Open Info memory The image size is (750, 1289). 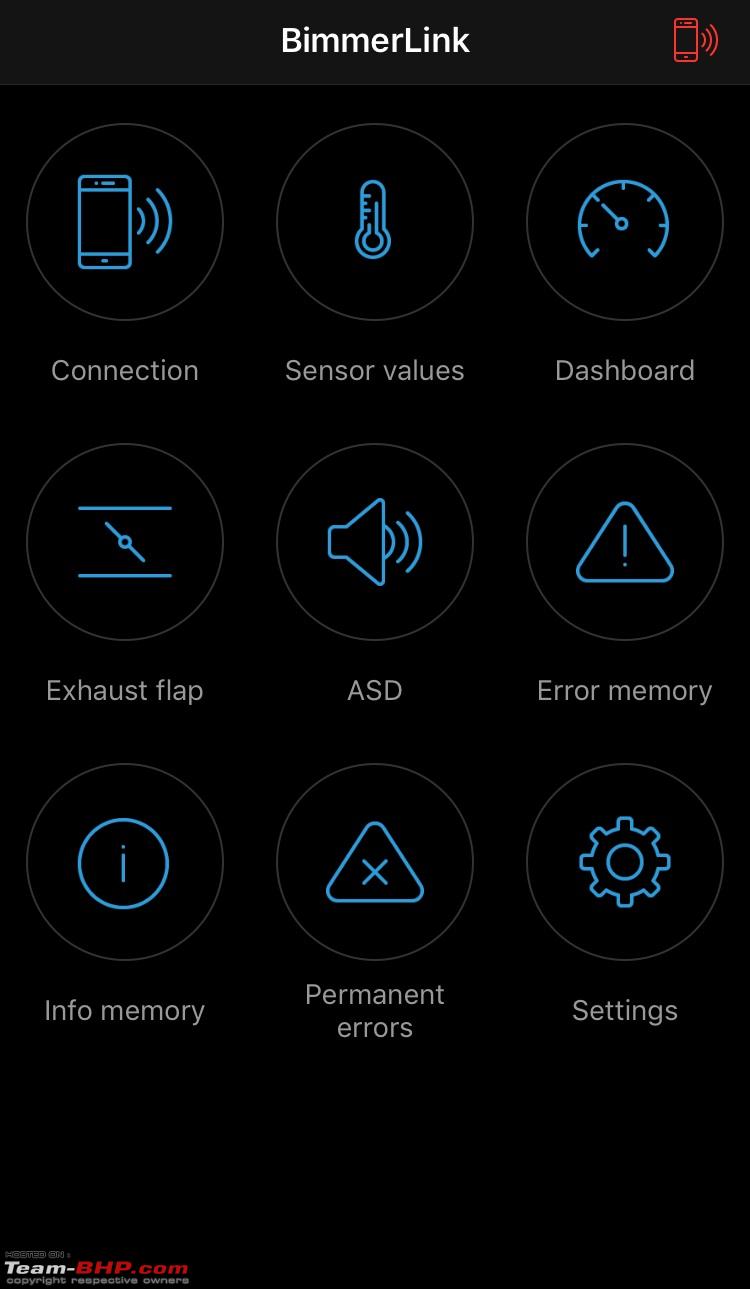(125, 862)
